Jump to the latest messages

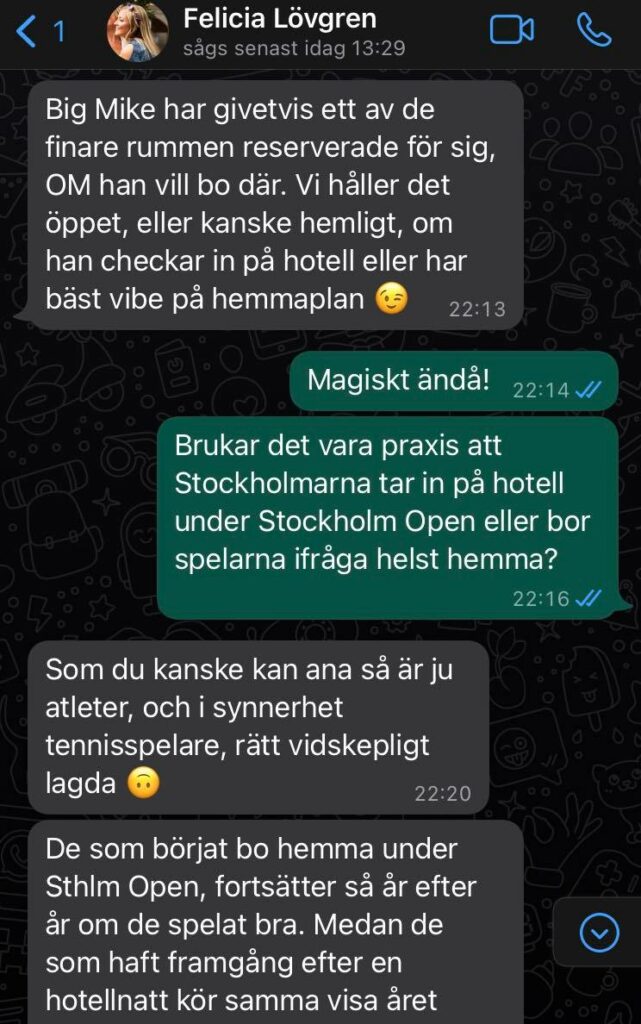coord(599,933)
